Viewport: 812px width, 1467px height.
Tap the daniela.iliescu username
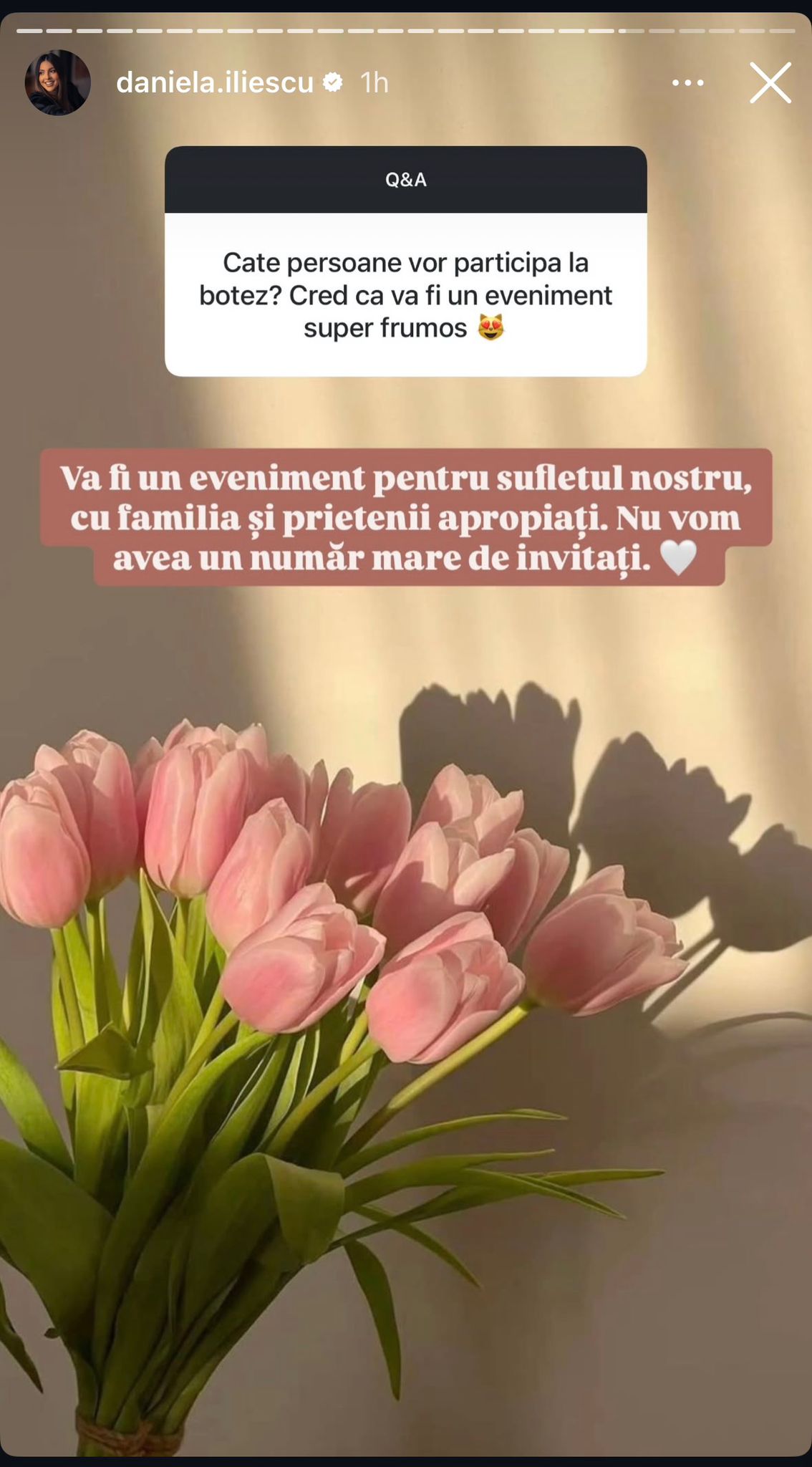click(215, 83)
